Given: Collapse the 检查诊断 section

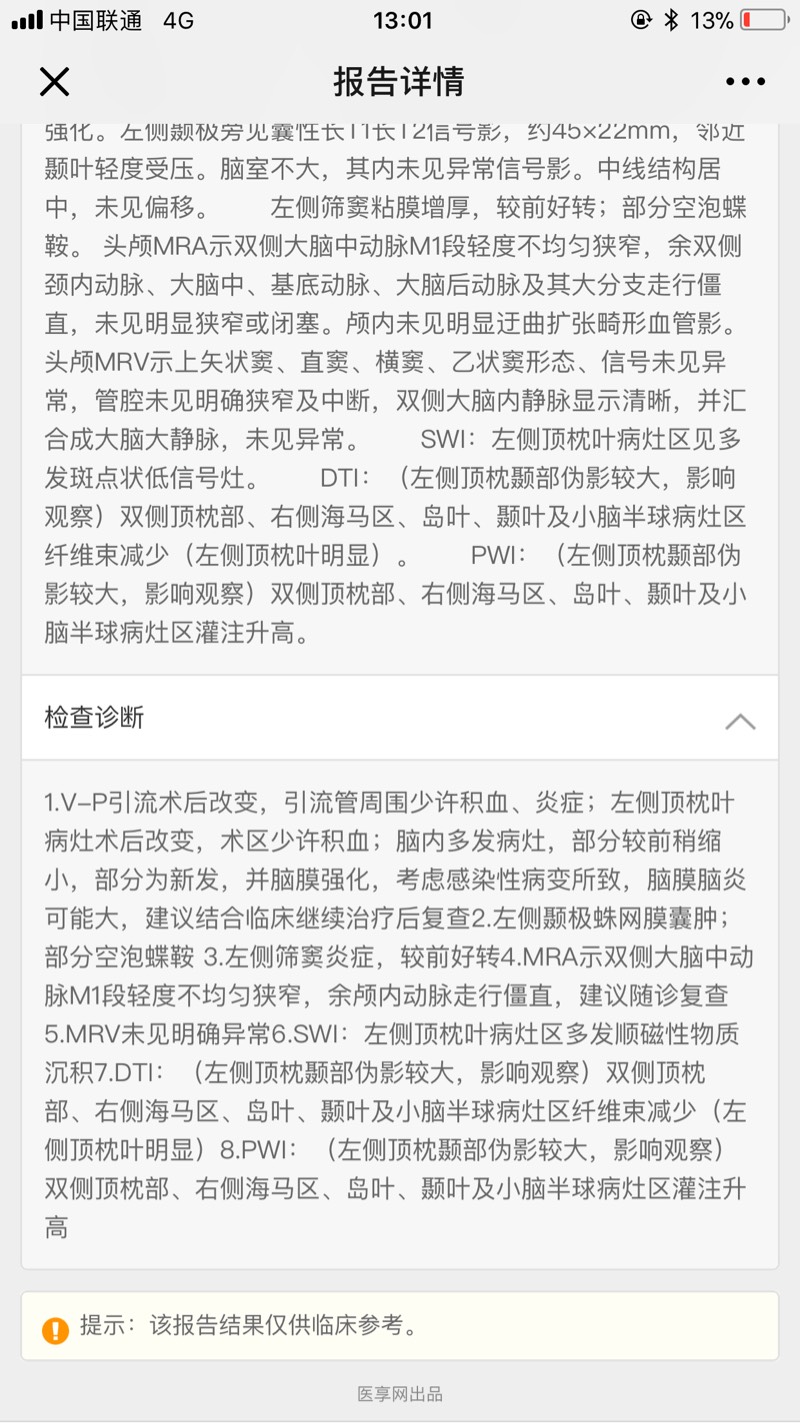Looking at the screenshot, I should (x=739, y=721).
